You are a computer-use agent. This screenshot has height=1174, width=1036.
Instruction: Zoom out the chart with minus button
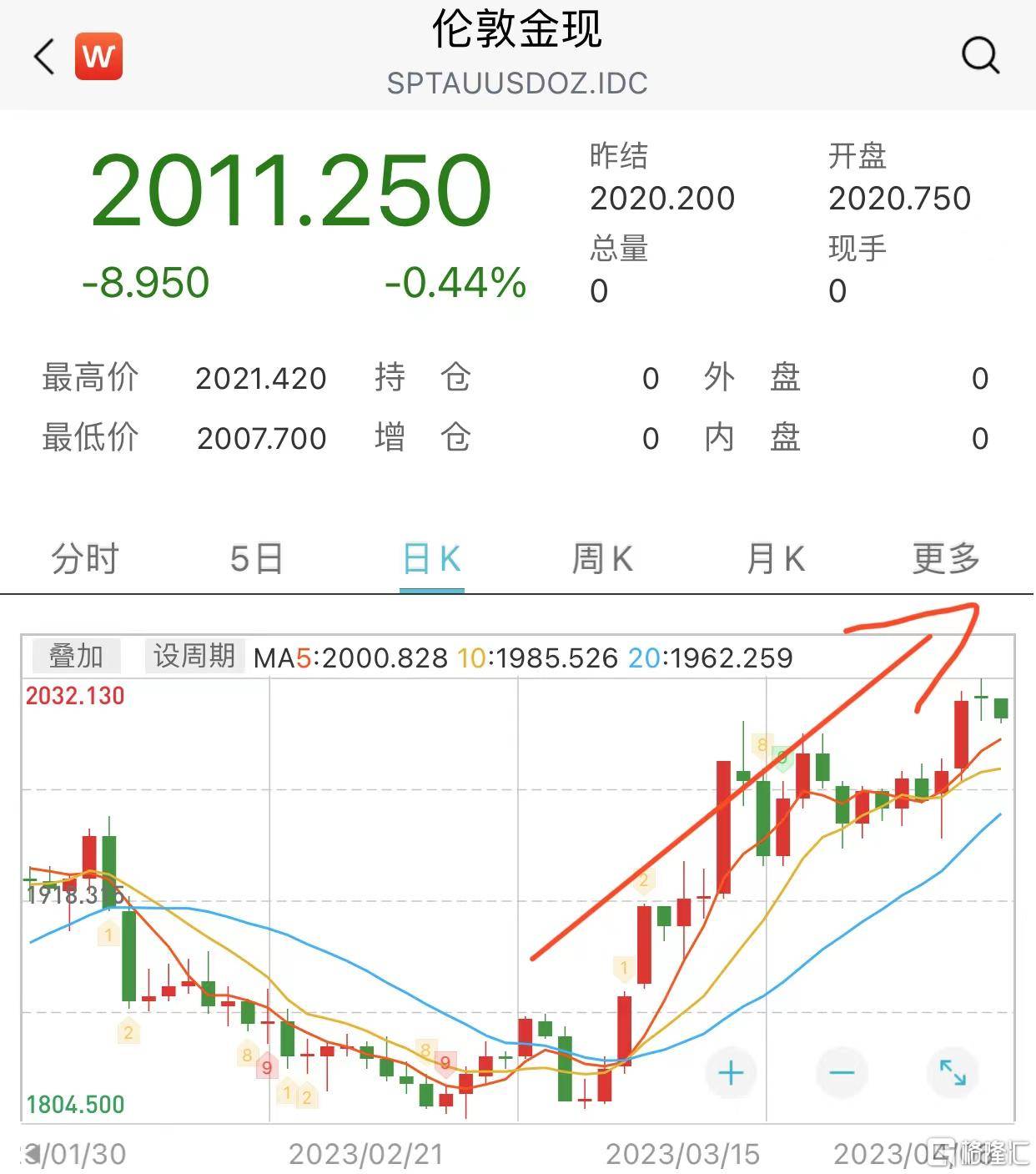point(842,1072)
